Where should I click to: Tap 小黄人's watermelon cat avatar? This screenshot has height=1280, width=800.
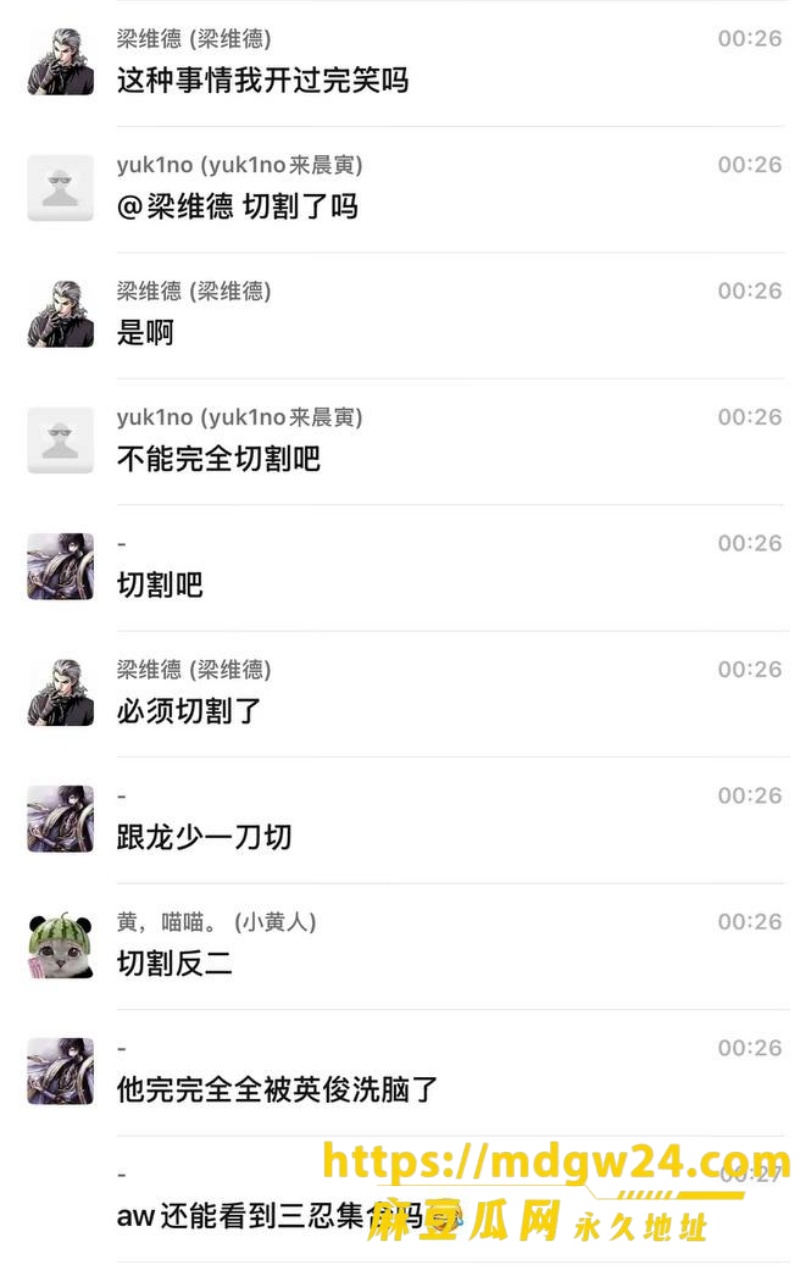pos(60,945)
